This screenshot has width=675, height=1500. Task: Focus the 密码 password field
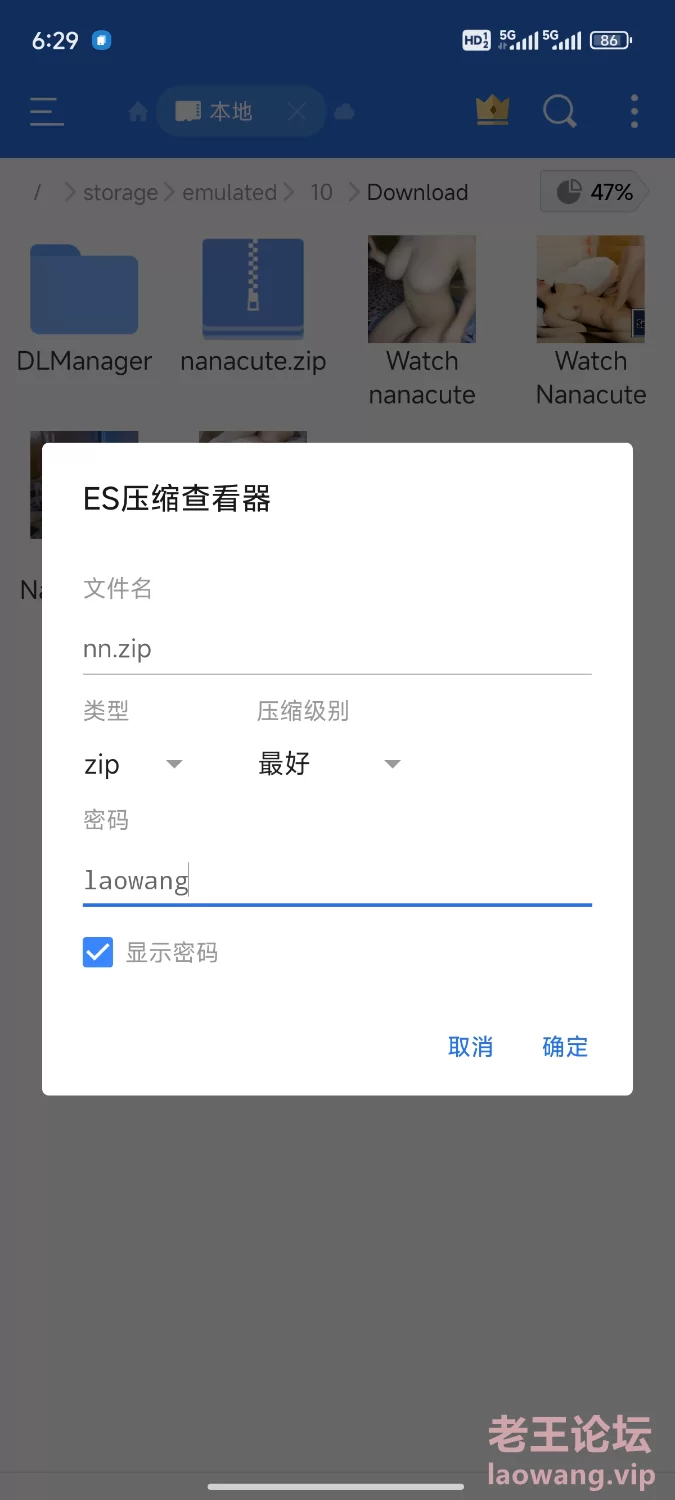337,881
